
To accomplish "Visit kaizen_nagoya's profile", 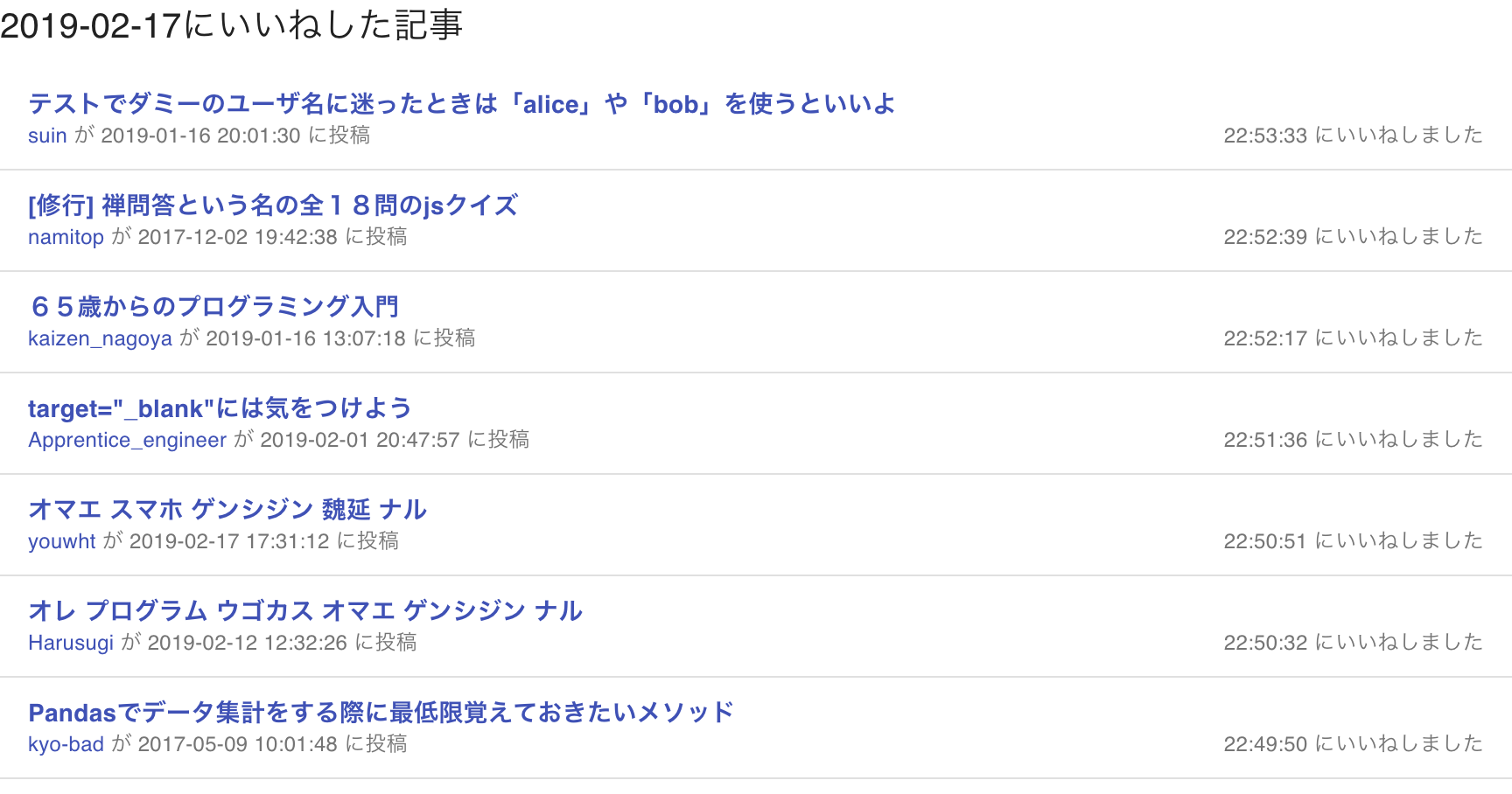I will point(100,338).
